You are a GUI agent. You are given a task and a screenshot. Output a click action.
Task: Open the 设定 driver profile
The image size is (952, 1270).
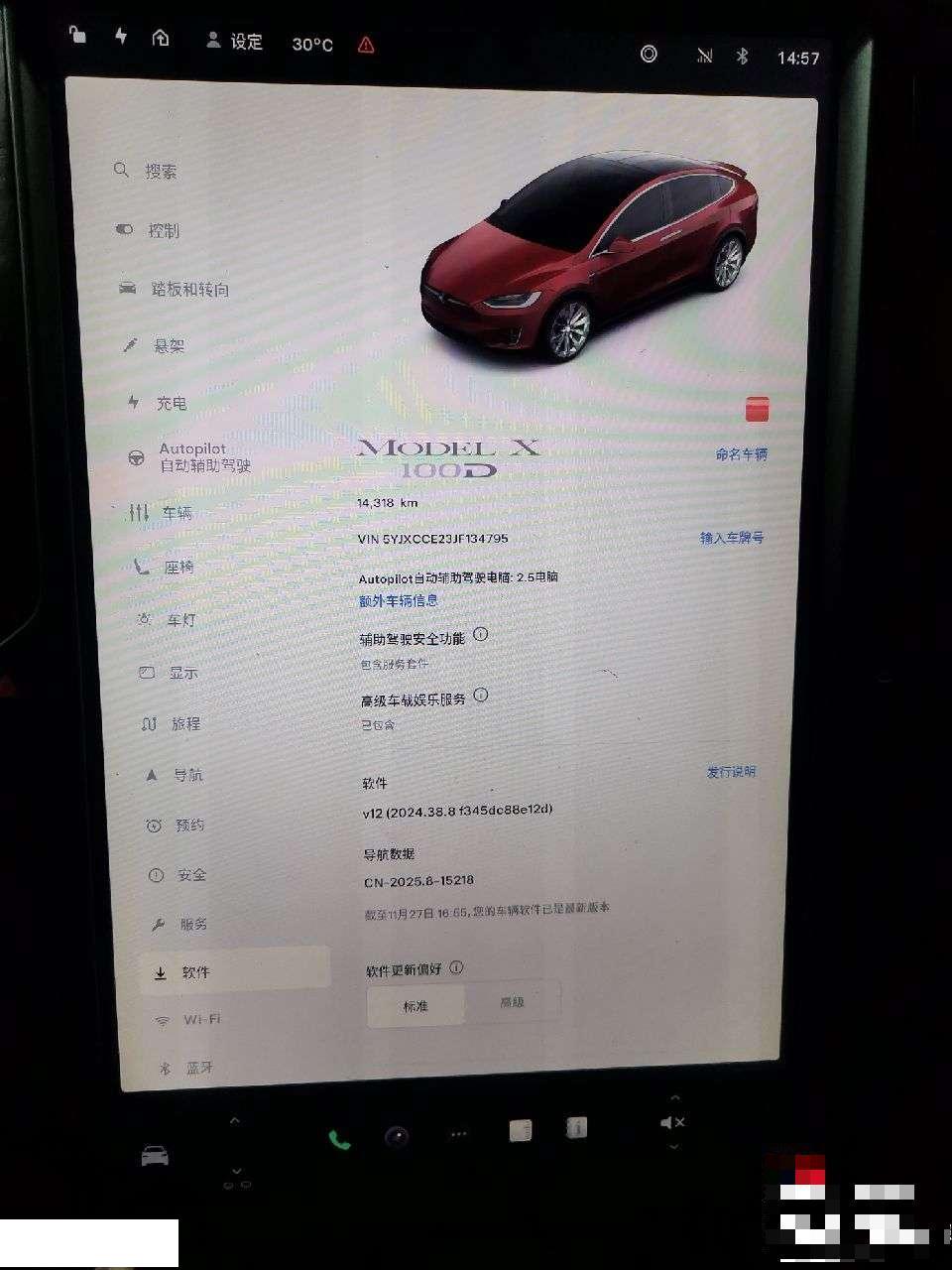click(235, 42)
